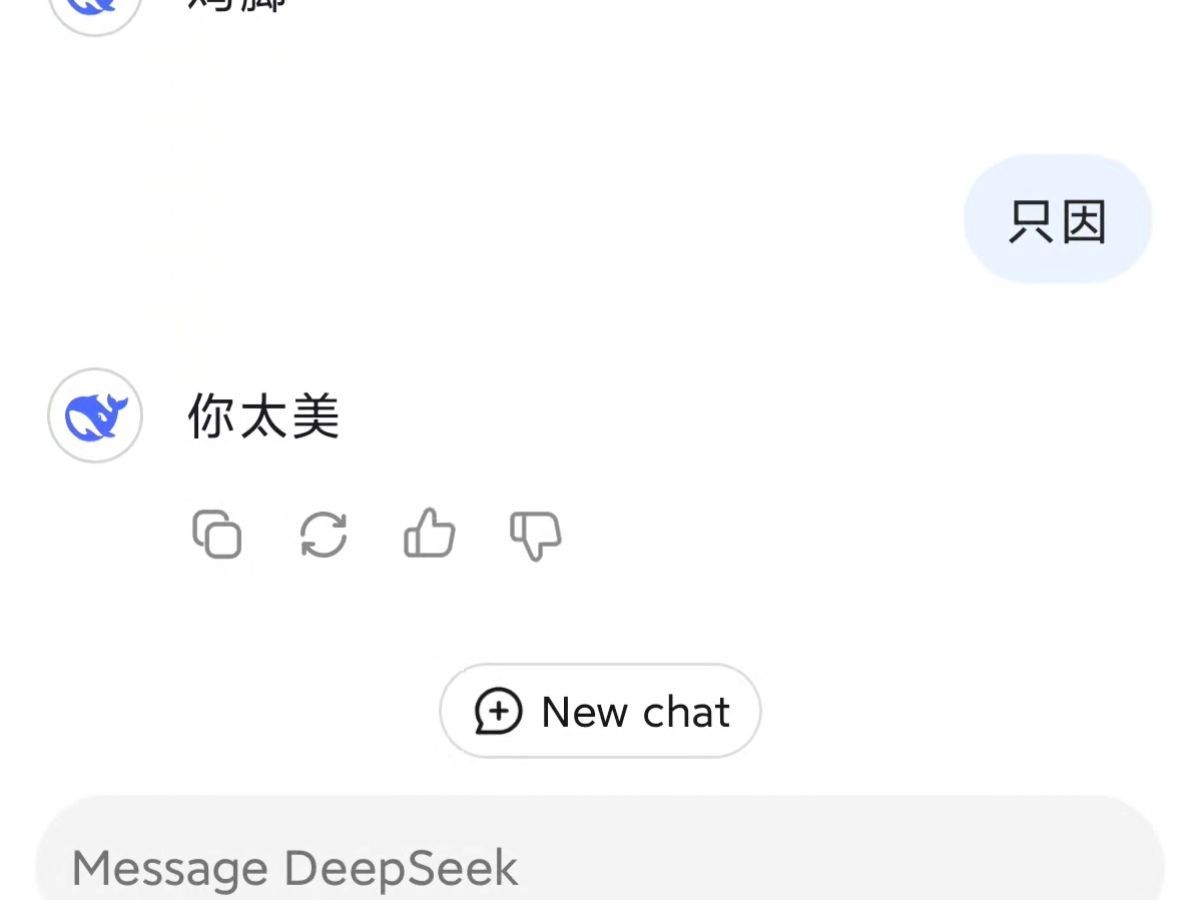The image size is (1200, 900).
Task: Focus the Message DeepSeek input field
Action: tap(600, 866)
